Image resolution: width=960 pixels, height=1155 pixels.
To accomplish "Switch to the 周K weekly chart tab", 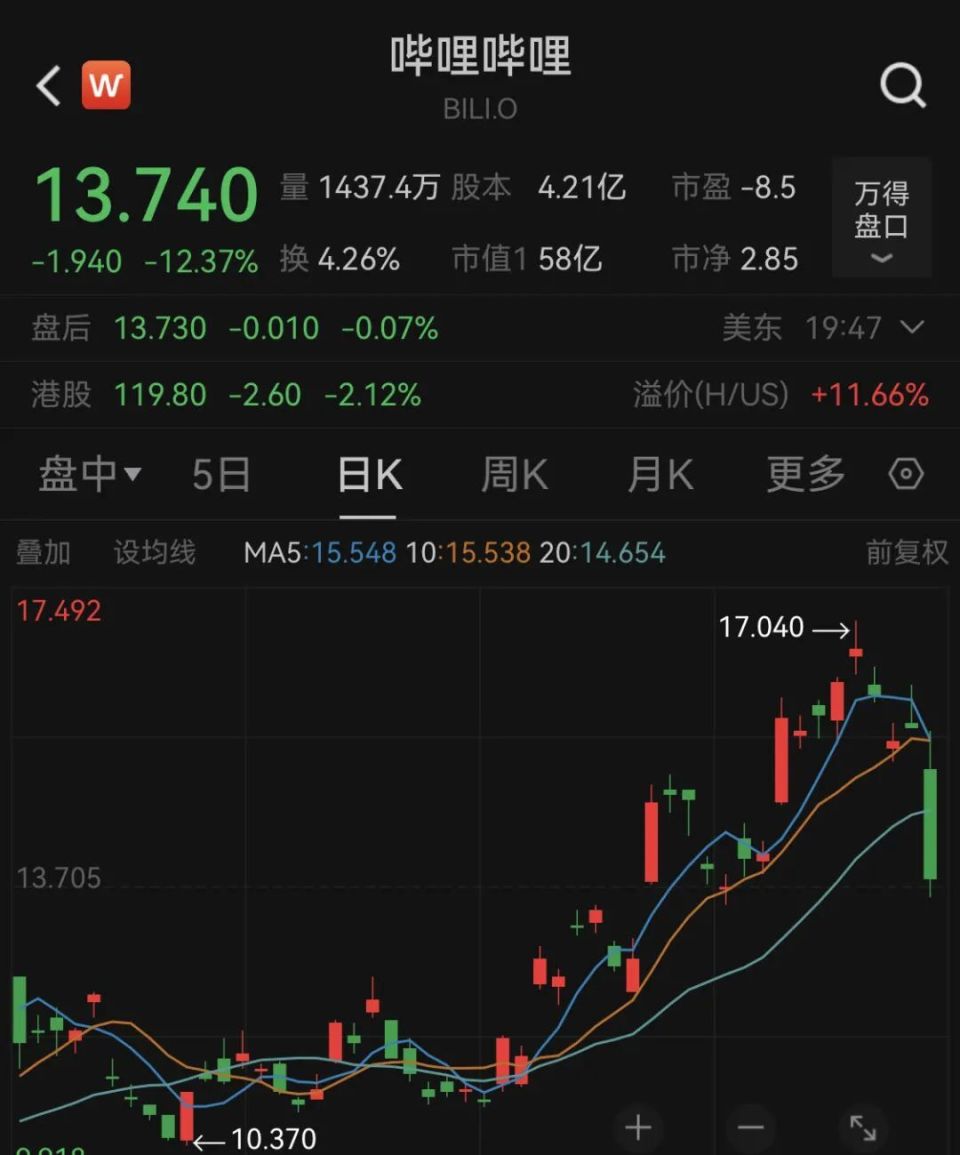I will pyautogui.click(x=513, y=475).
